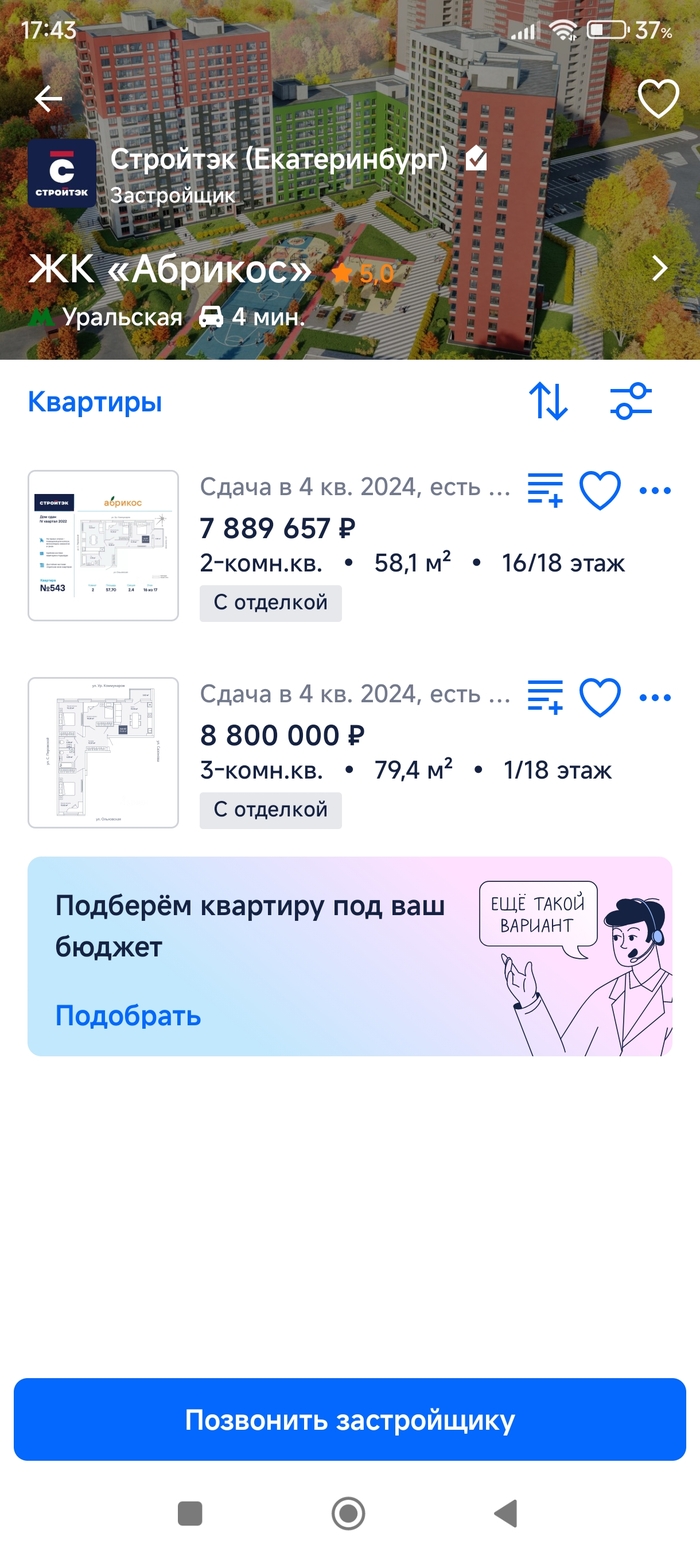Tap the Подобрать link

128,1016
